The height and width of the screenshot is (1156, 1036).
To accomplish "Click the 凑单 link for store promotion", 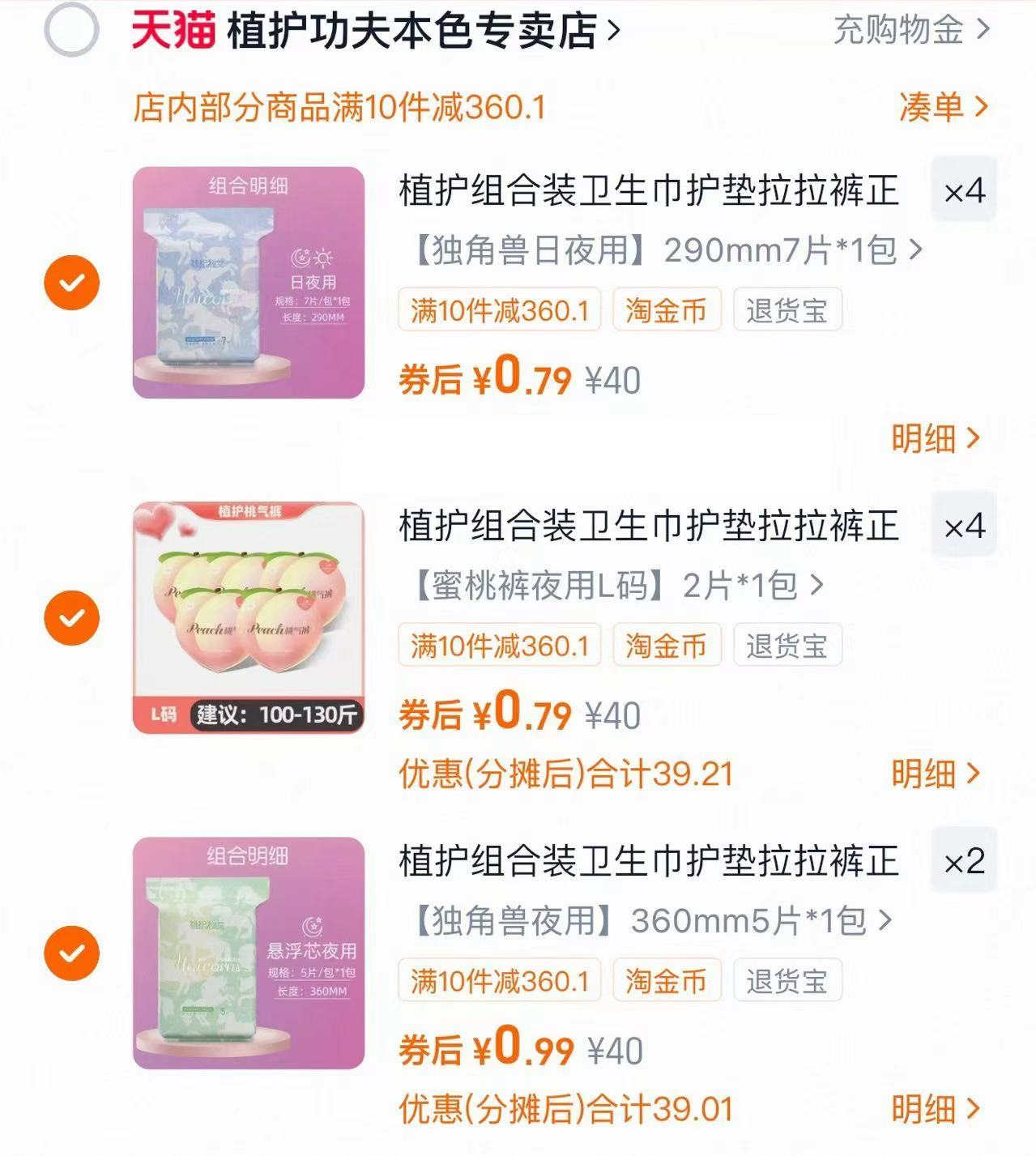I will pos(932,105).
